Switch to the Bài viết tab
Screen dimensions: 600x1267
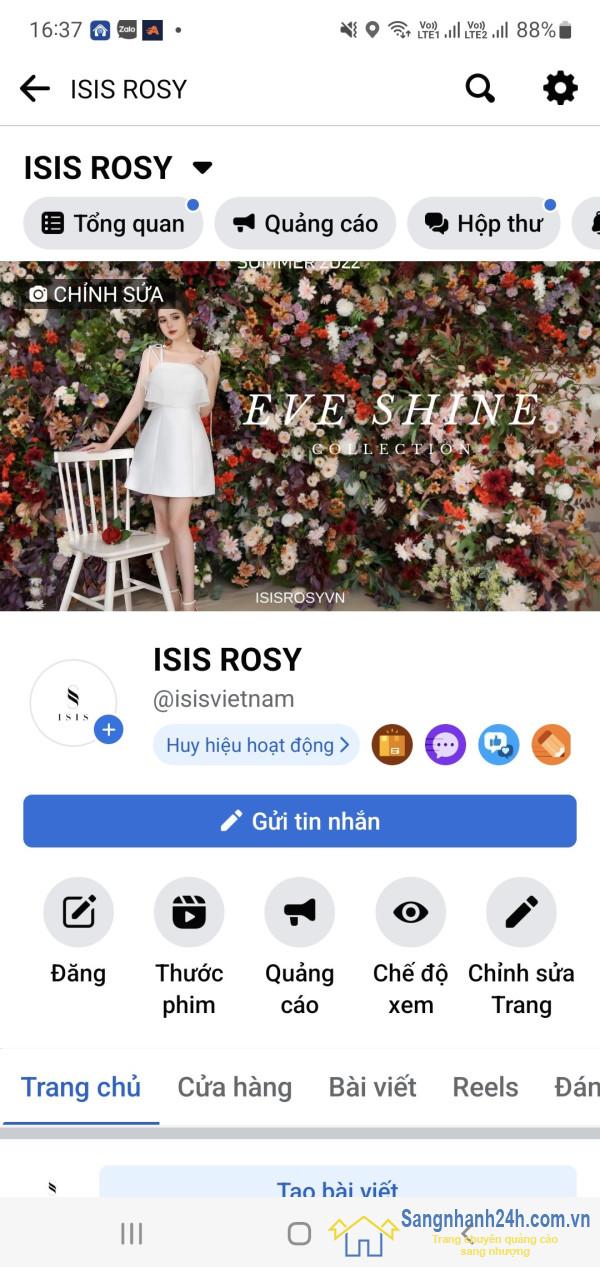[x=372, y=1087]
